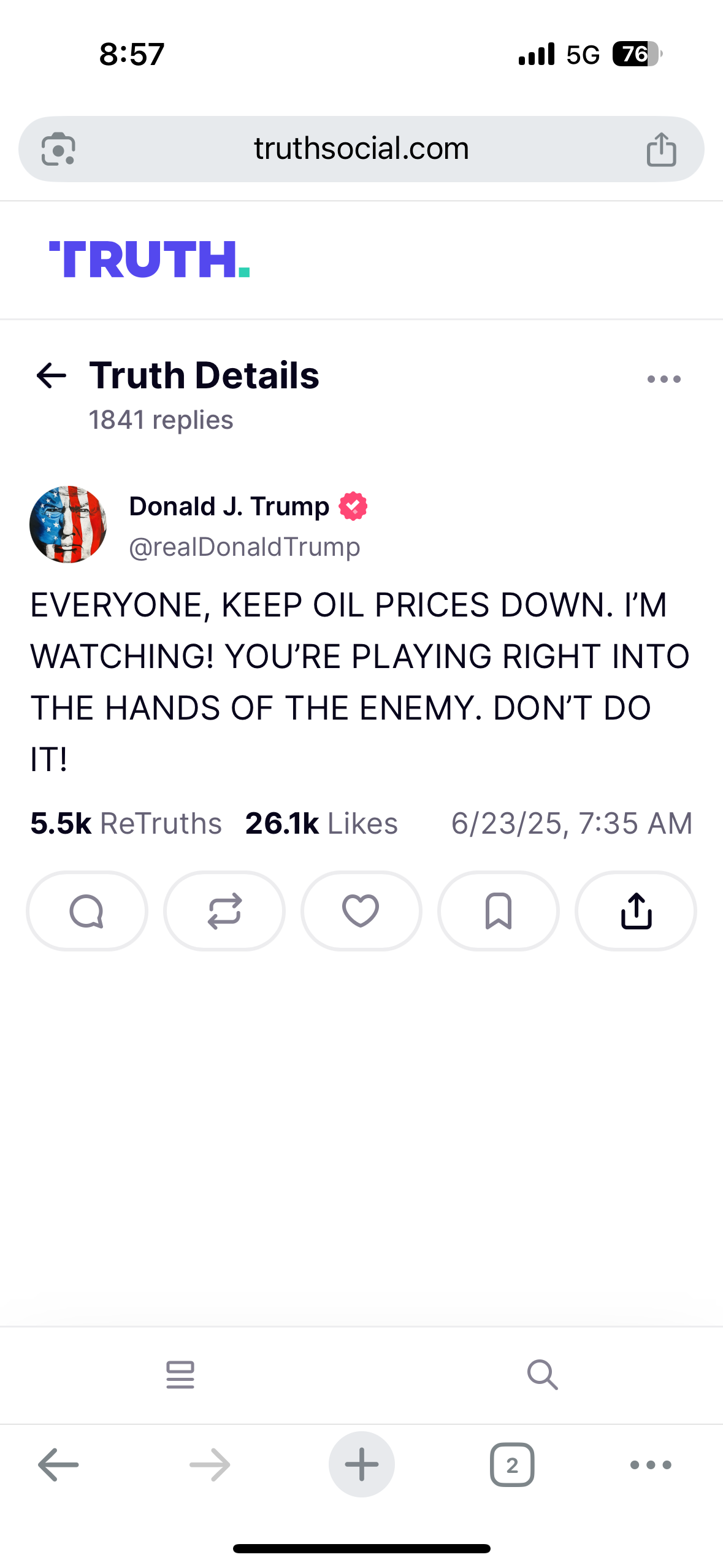Bookmark this Truth
723x1568 pixels.
(x=499, y=911)
